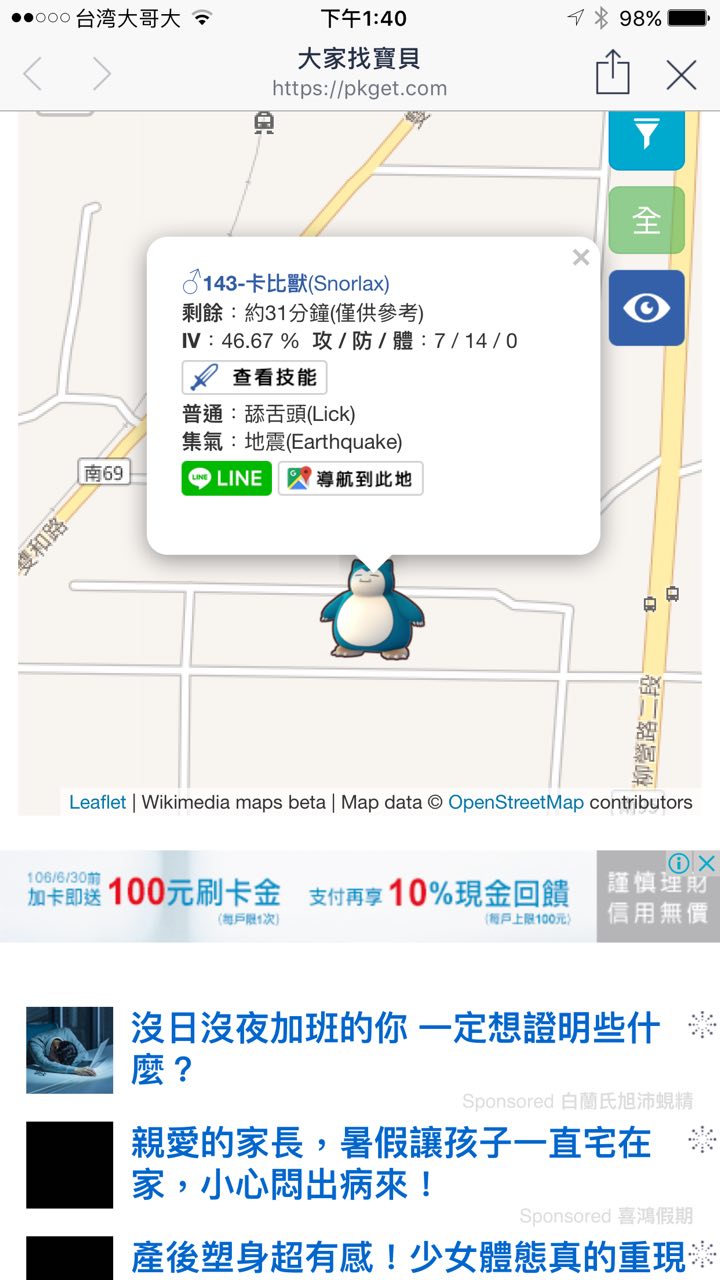Share this page via the share icon

point(612,74)
